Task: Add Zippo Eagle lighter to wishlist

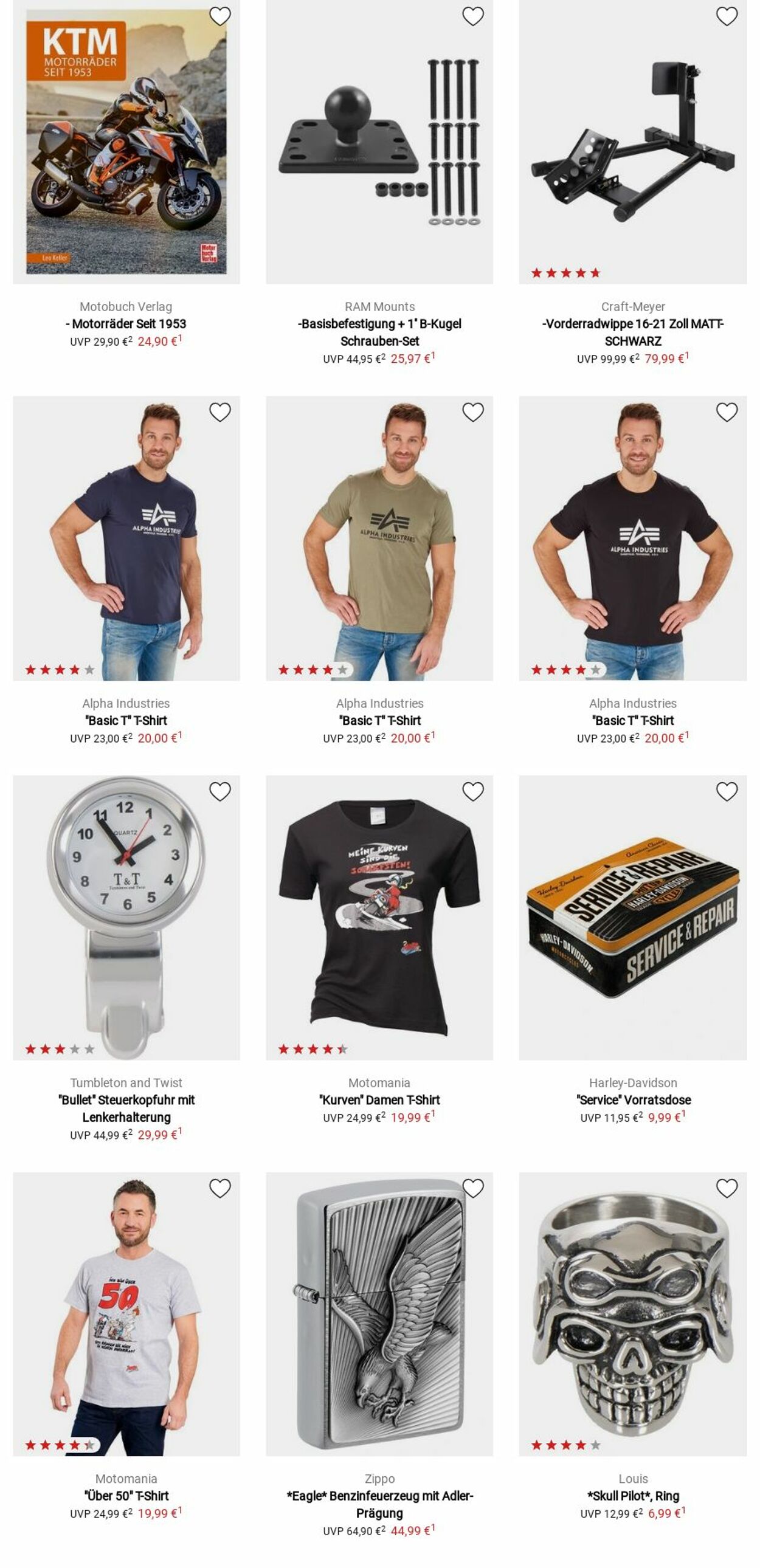Action: click(472, 1188)
